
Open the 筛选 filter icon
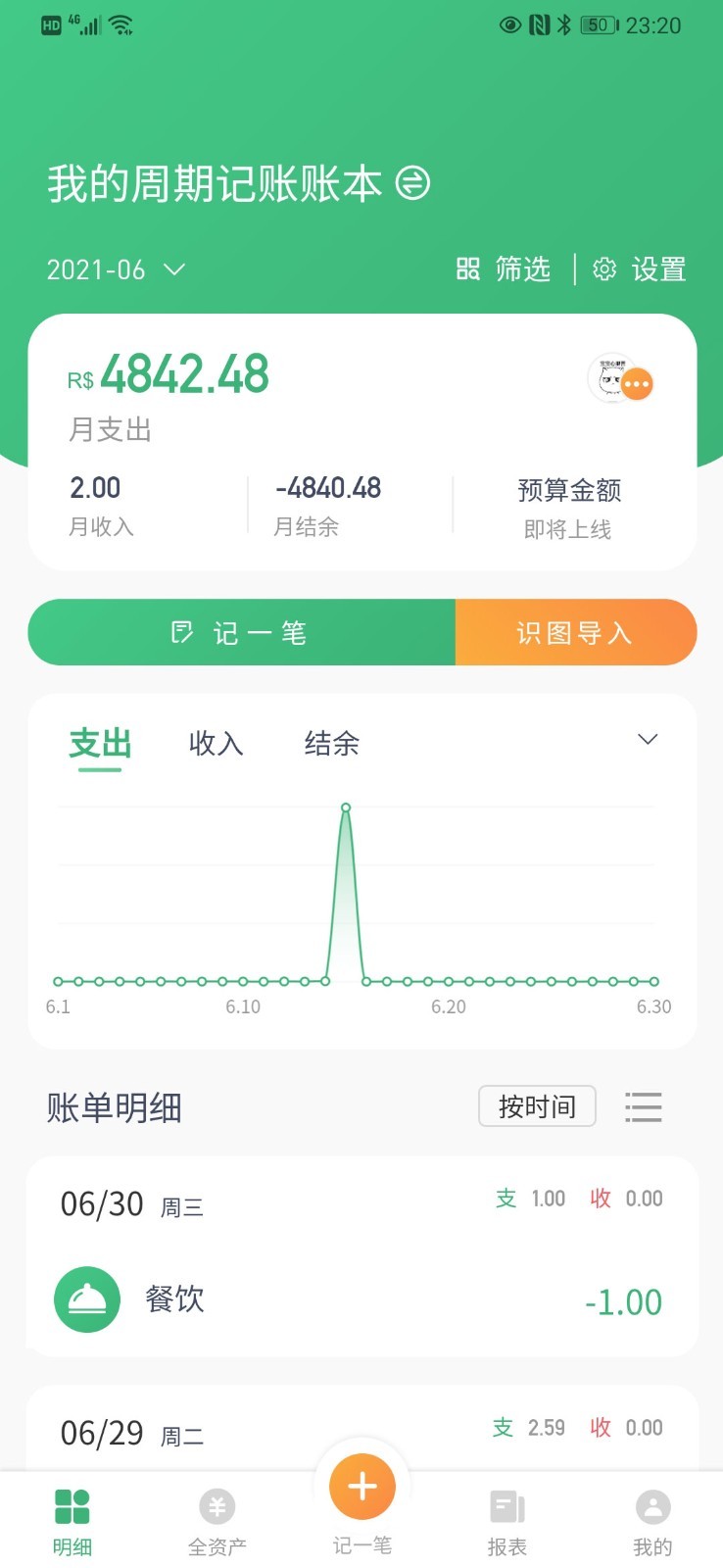[x=468, y=269]
